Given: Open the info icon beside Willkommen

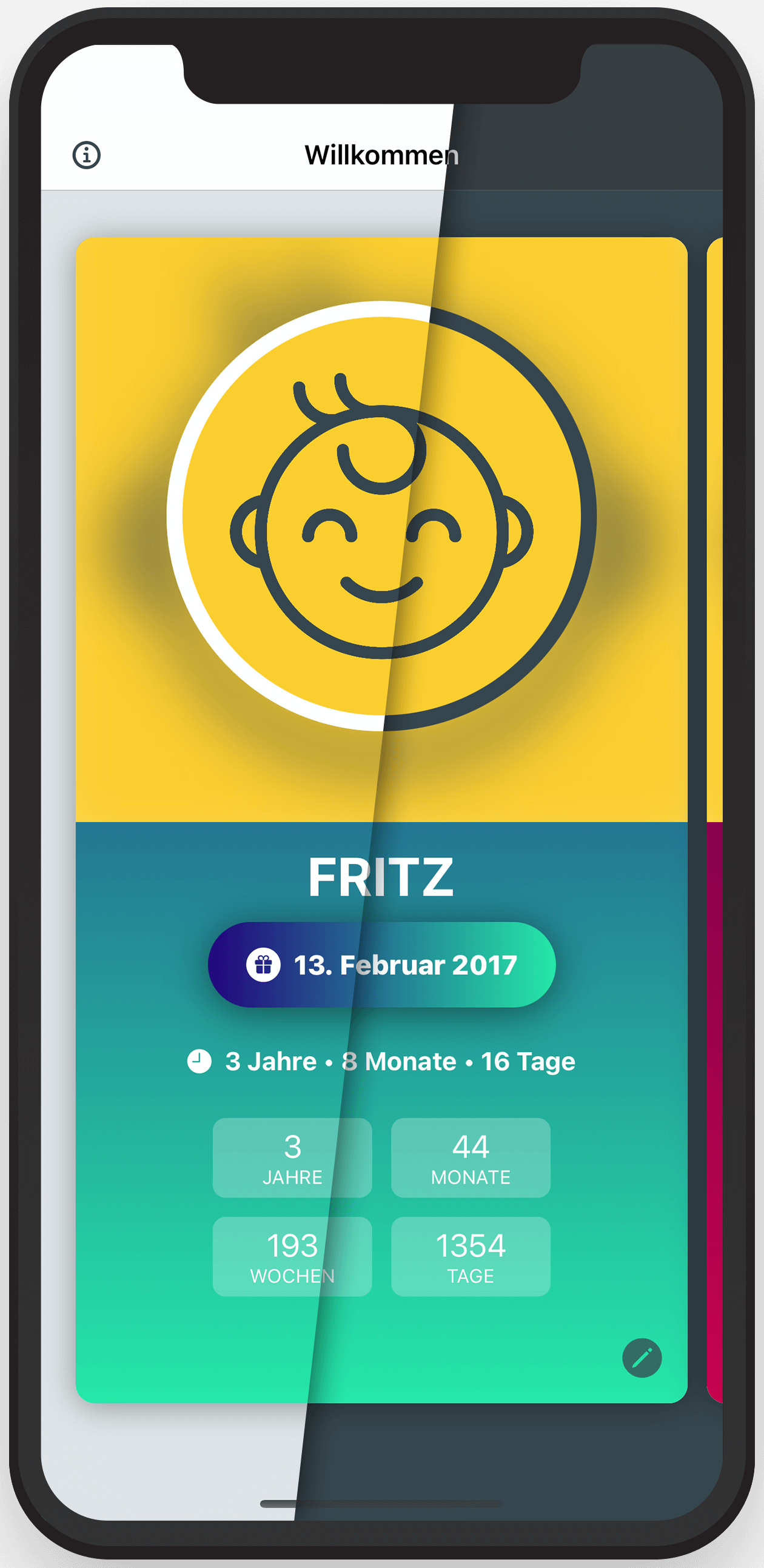Looking at the screenshot, I should pyautogui.click(x=87, y=155).
